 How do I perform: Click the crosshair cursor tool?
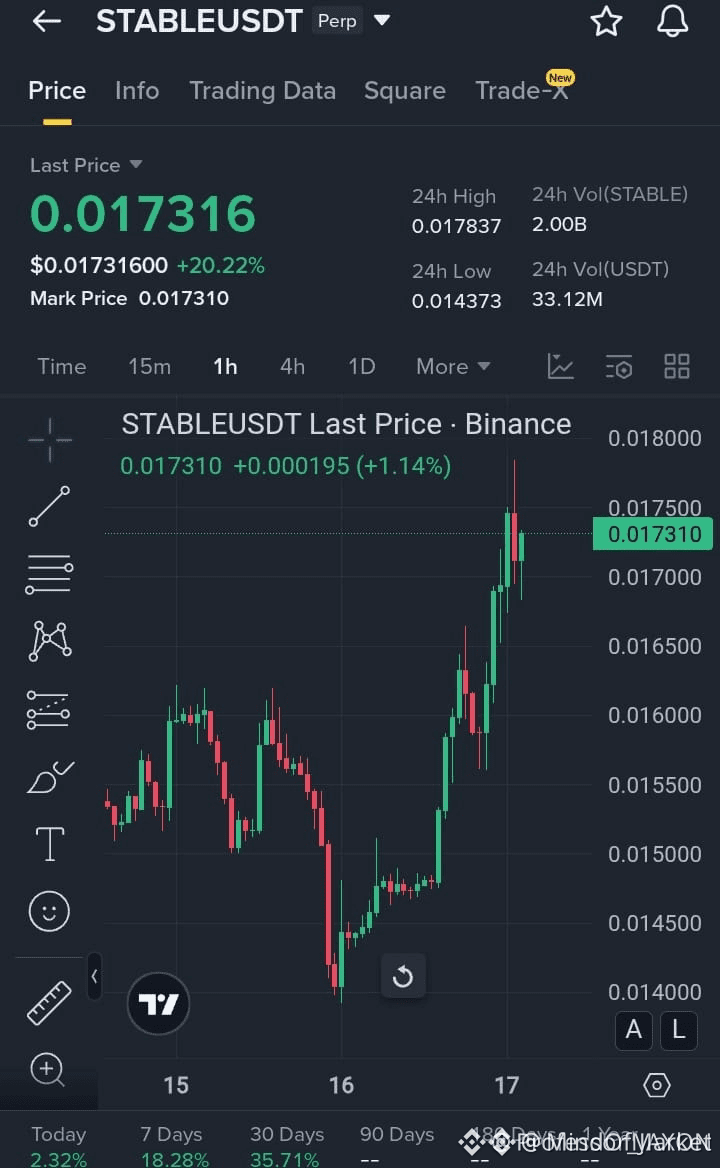[x=48, y=438]
